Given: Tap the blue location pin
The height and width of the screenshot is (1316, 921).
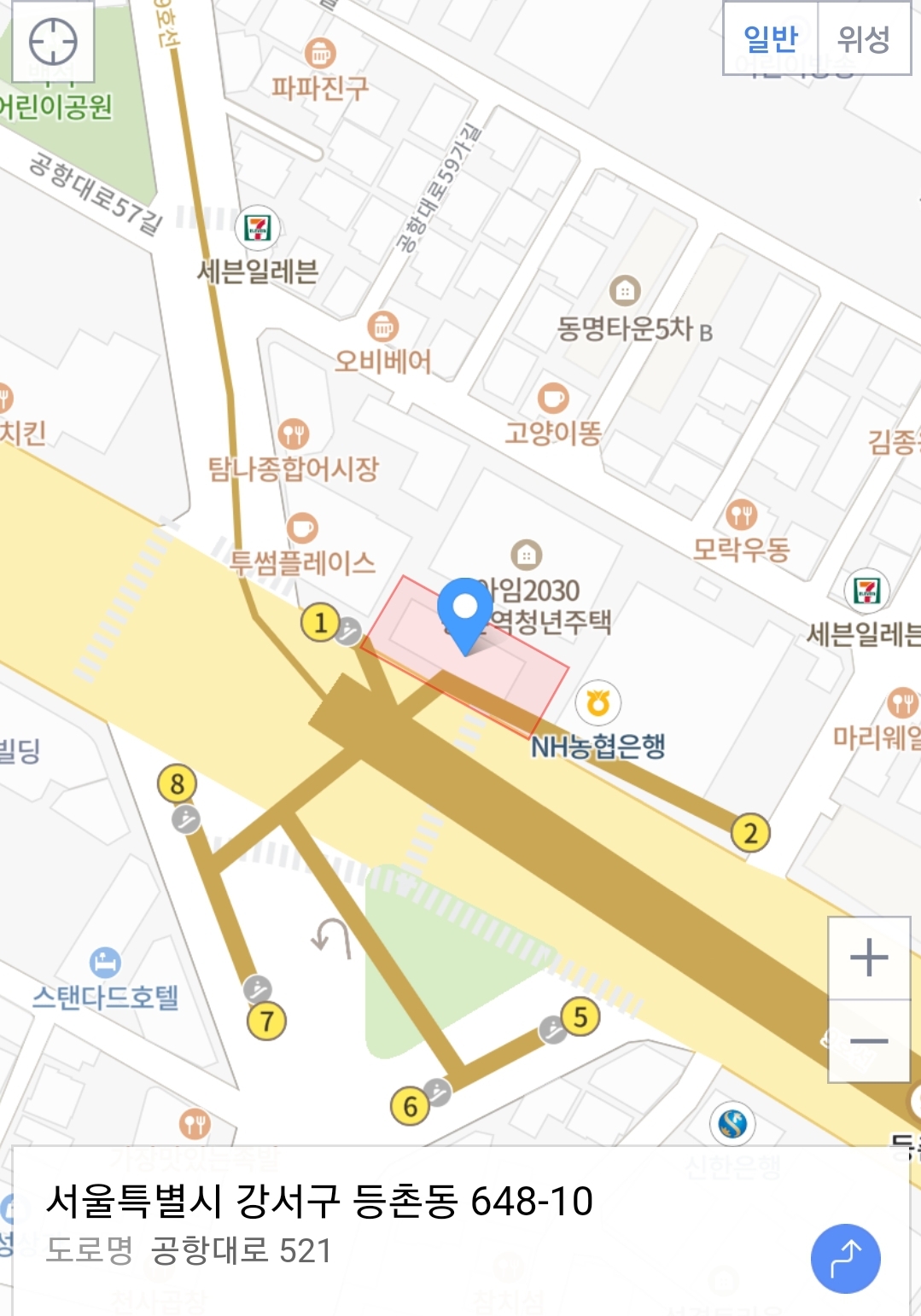Looking at the screenshot, I should (464, 610).
